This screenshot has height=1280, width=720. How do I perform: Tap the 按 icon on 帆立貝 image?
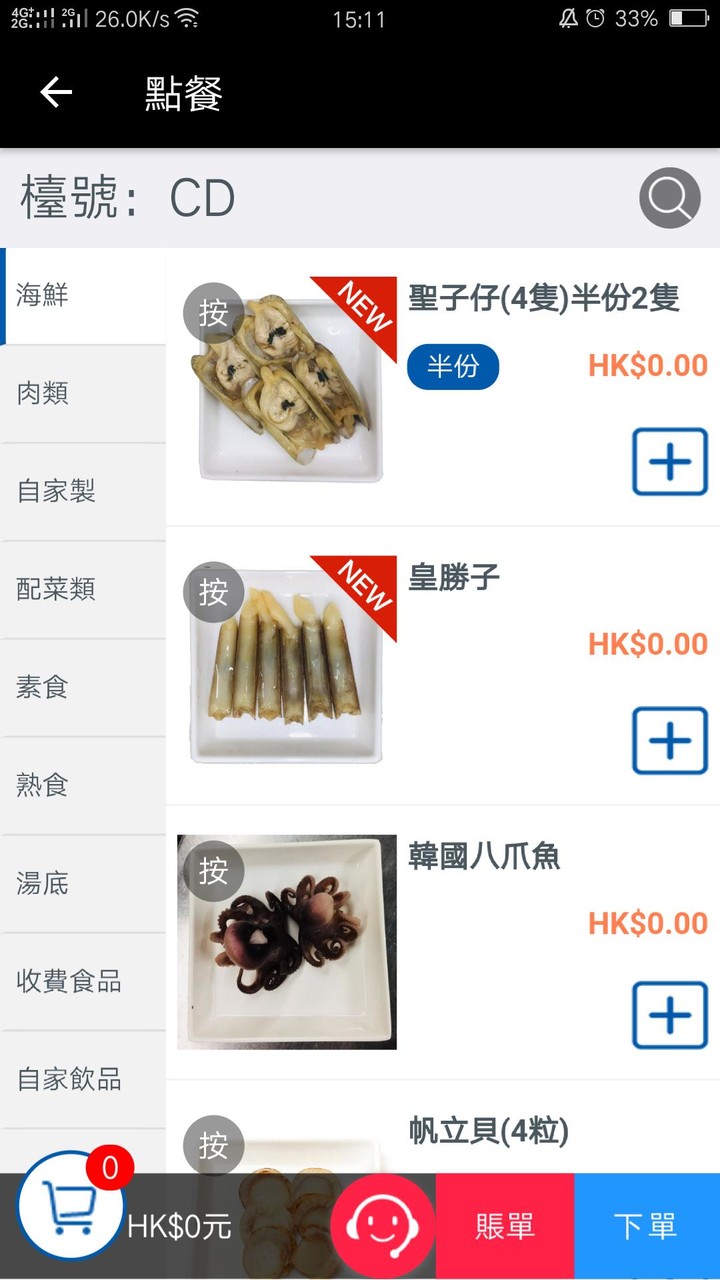pyautogui.click(x=213, y=1145)
